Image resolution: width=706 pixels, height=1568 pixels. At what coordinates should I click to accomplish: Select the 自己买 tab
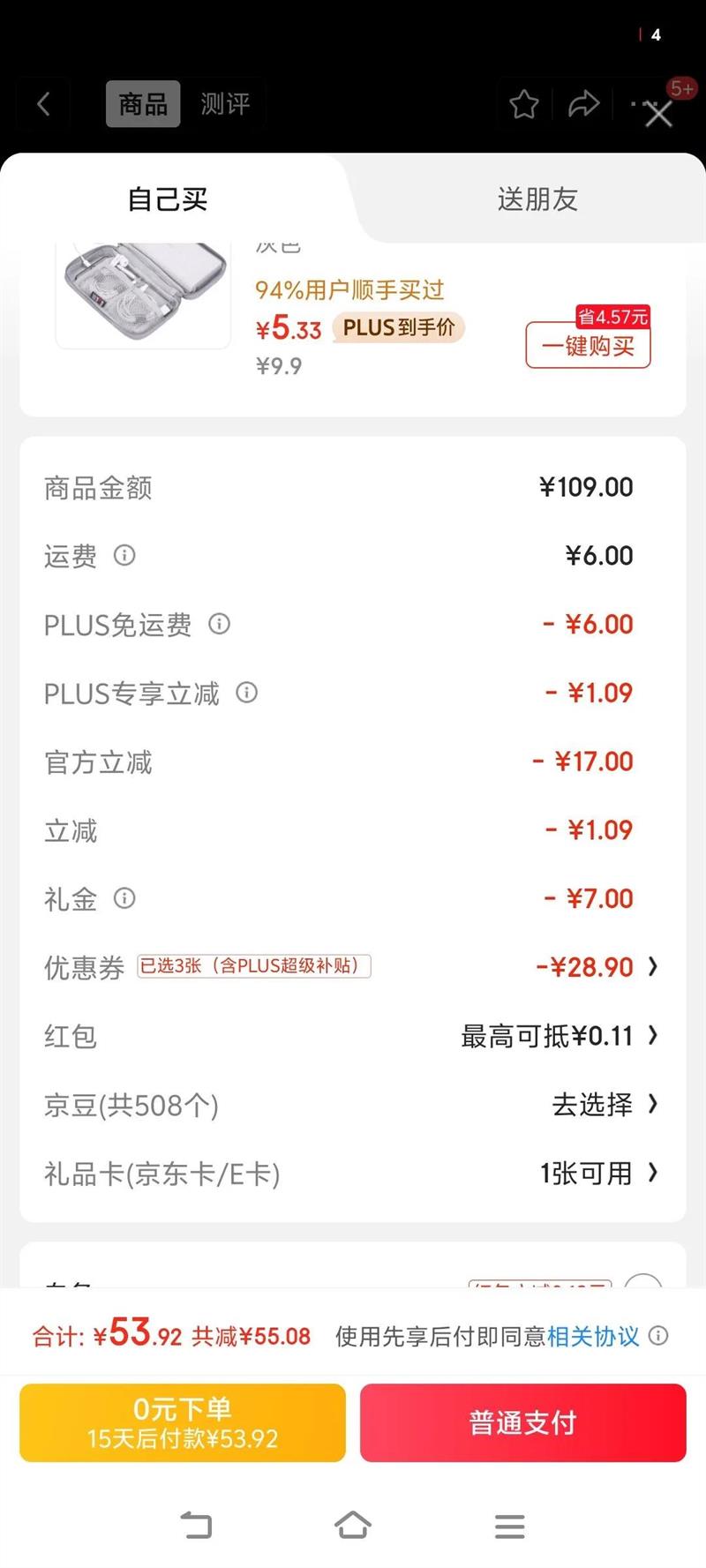(x=168, y=199)
